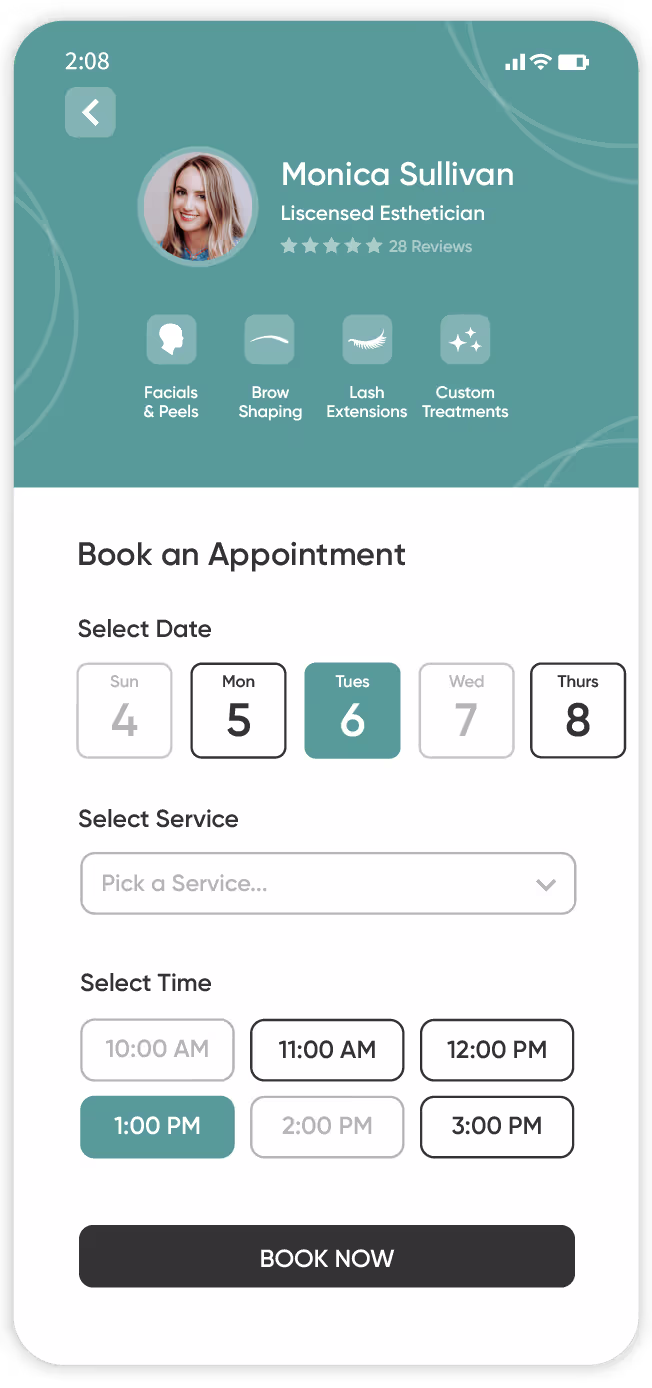Pick Thurs 8 as the date
The image size is (652, 1388).
pos(577,710)
